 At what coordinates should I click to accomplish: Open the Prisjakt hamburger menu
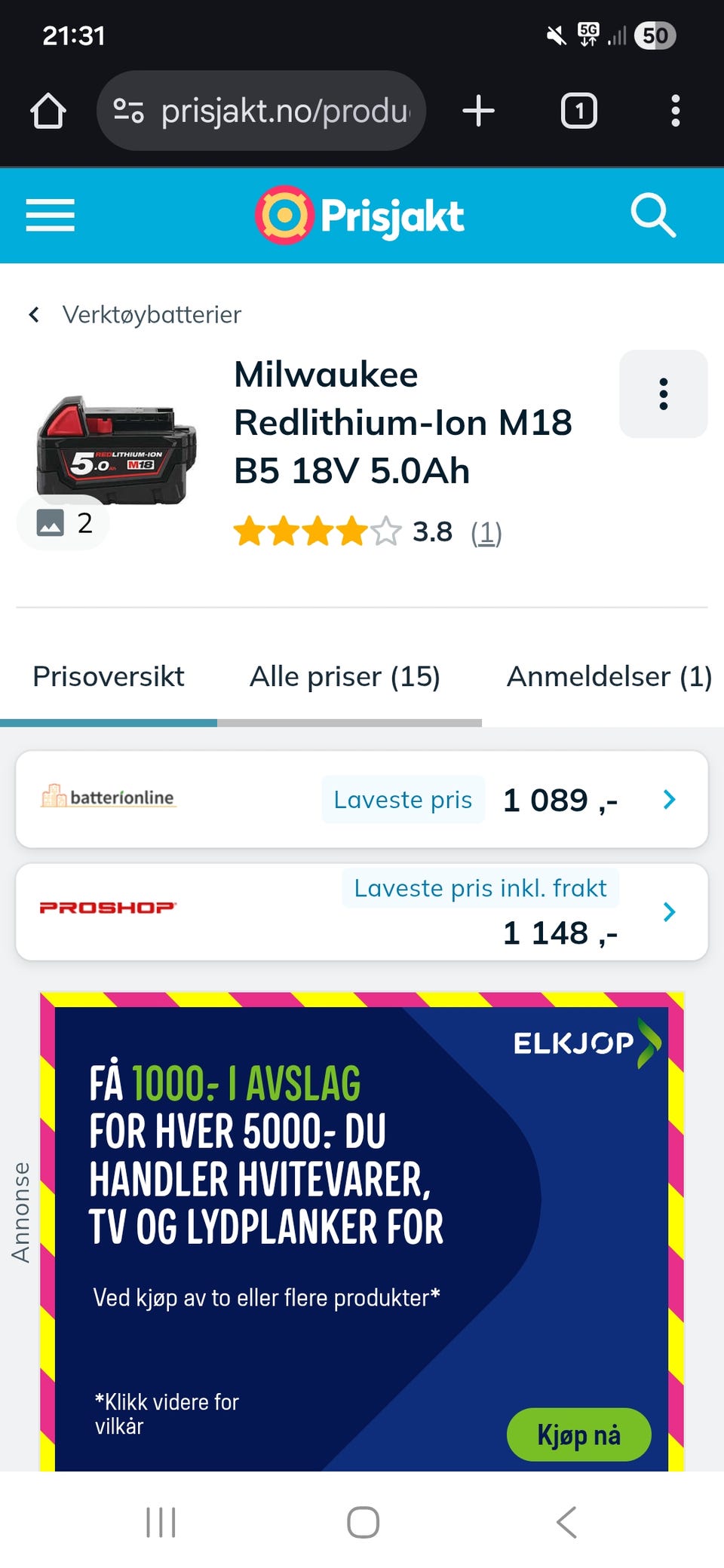(x=50, y=216)
